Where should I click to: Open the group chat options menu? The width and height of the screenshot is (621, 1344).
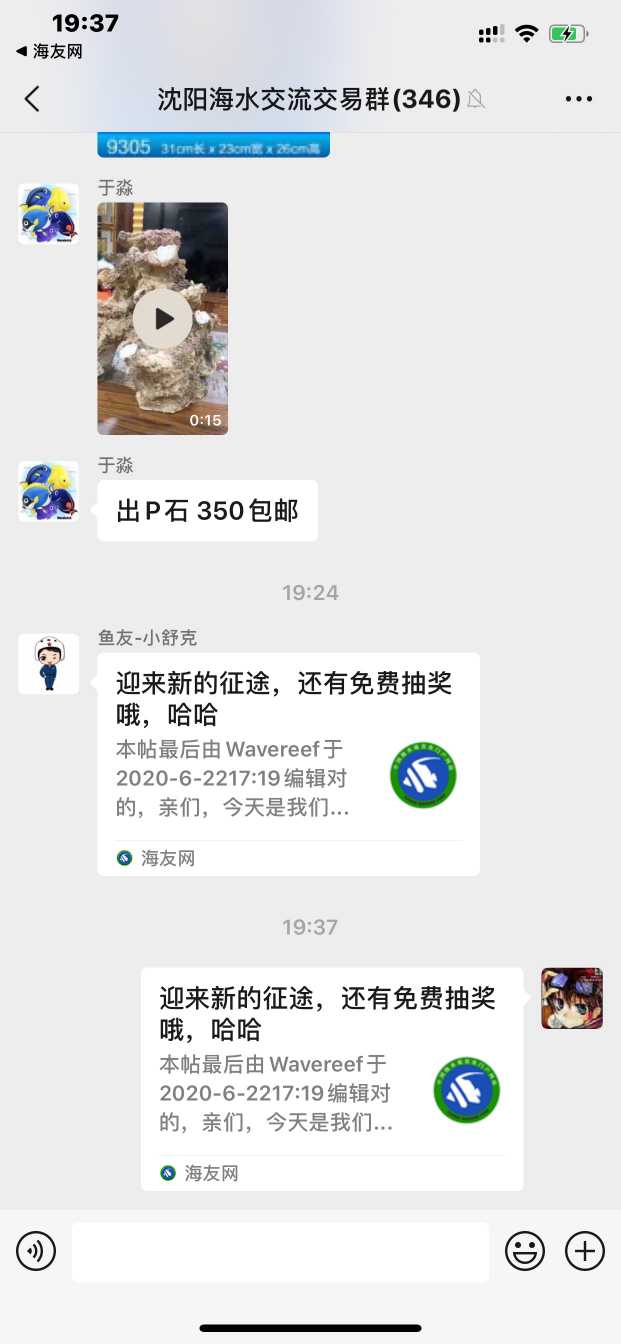click(579, 99)
